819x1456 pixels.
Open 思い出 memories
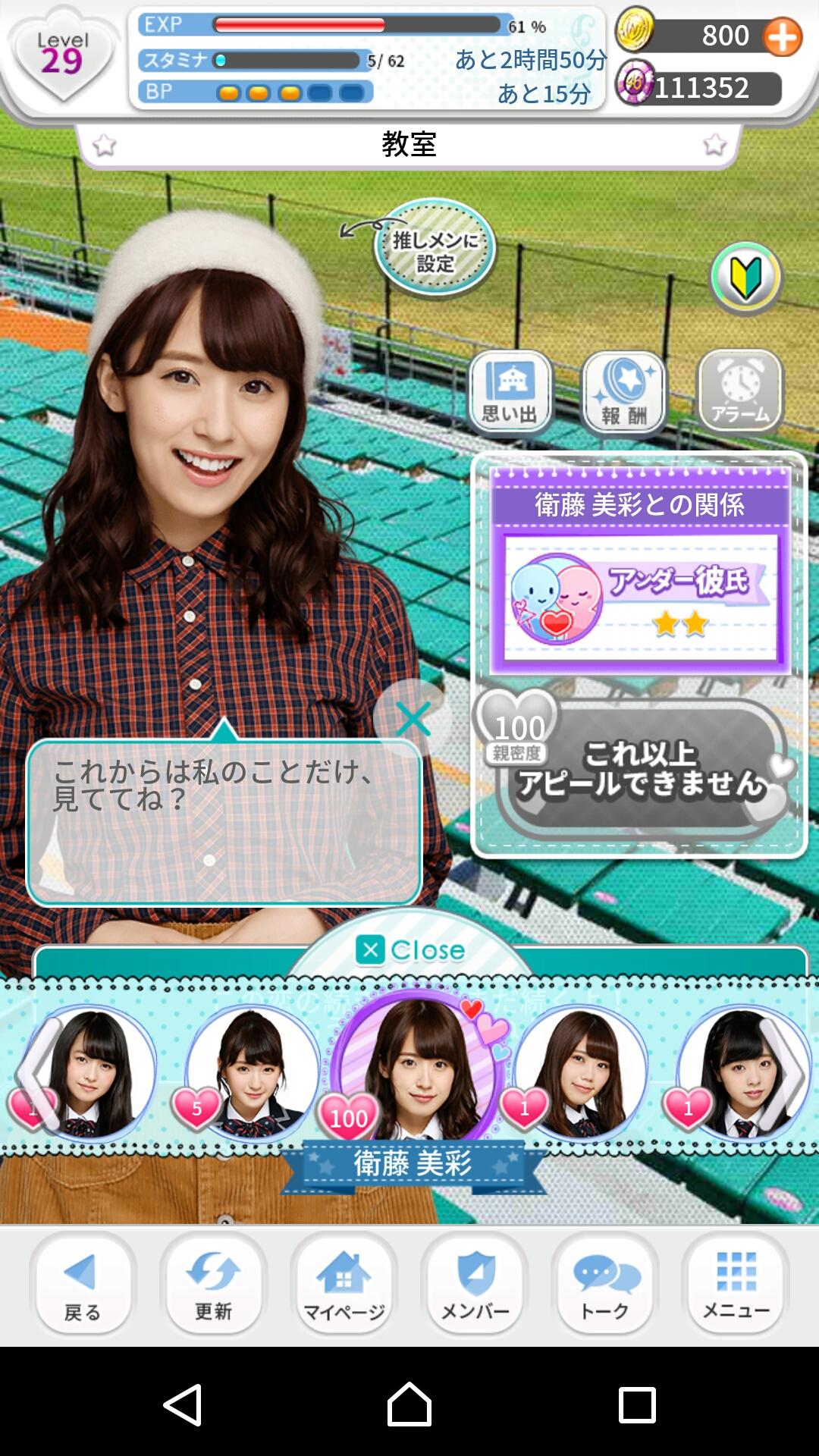tap(510, 392)
